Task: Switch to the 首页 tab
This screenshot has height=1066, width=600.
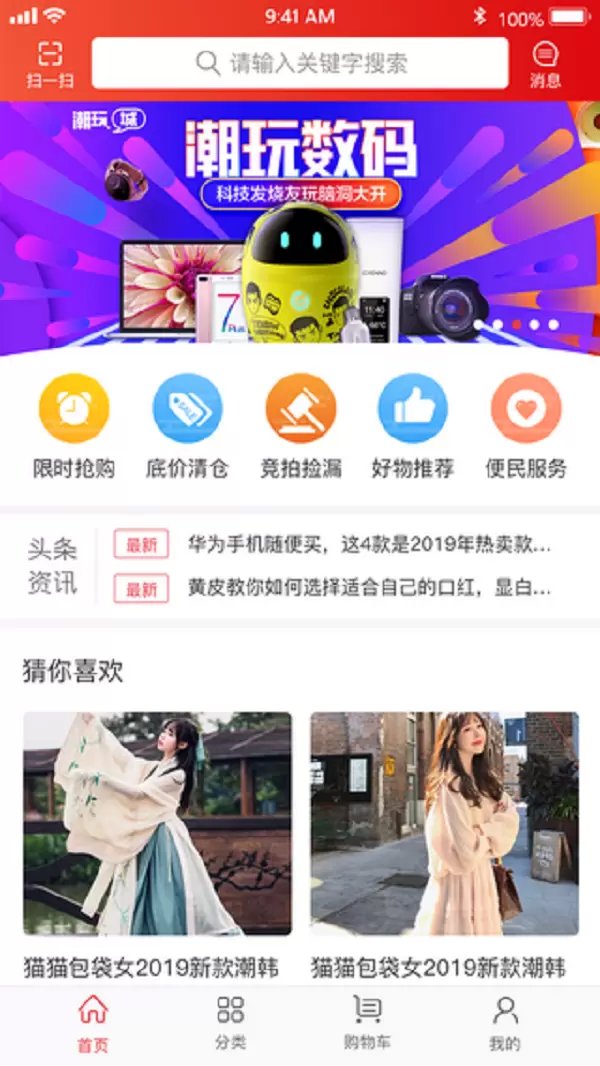Action: (x=93, y=1024)
